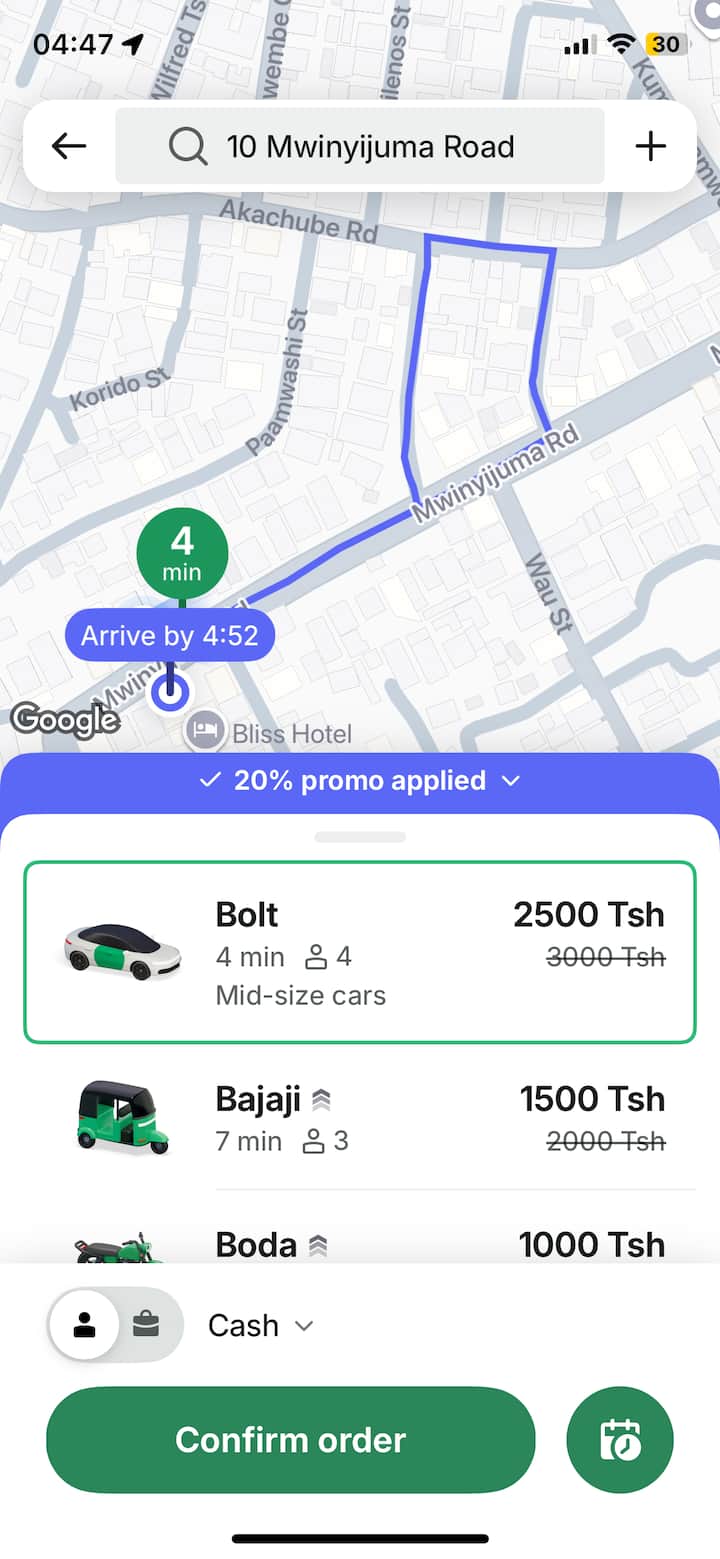Choose the Bajaji ride for 1500 Tsh
The image size is (720, 1559).
click(360, 1118)
